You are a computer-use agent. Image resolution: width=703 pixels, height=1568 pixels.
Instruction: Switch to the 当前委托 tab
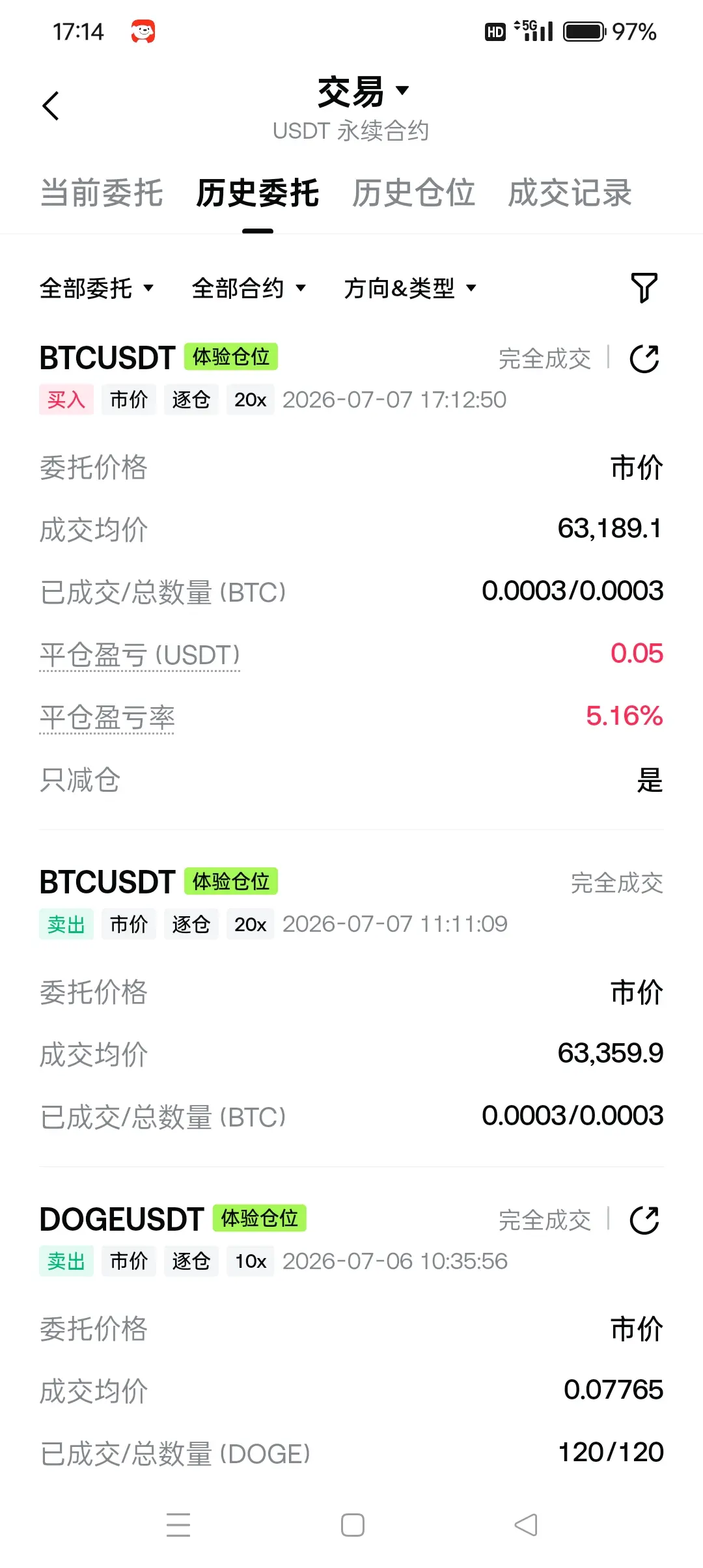pyautogui.click(x=102, y=193)
